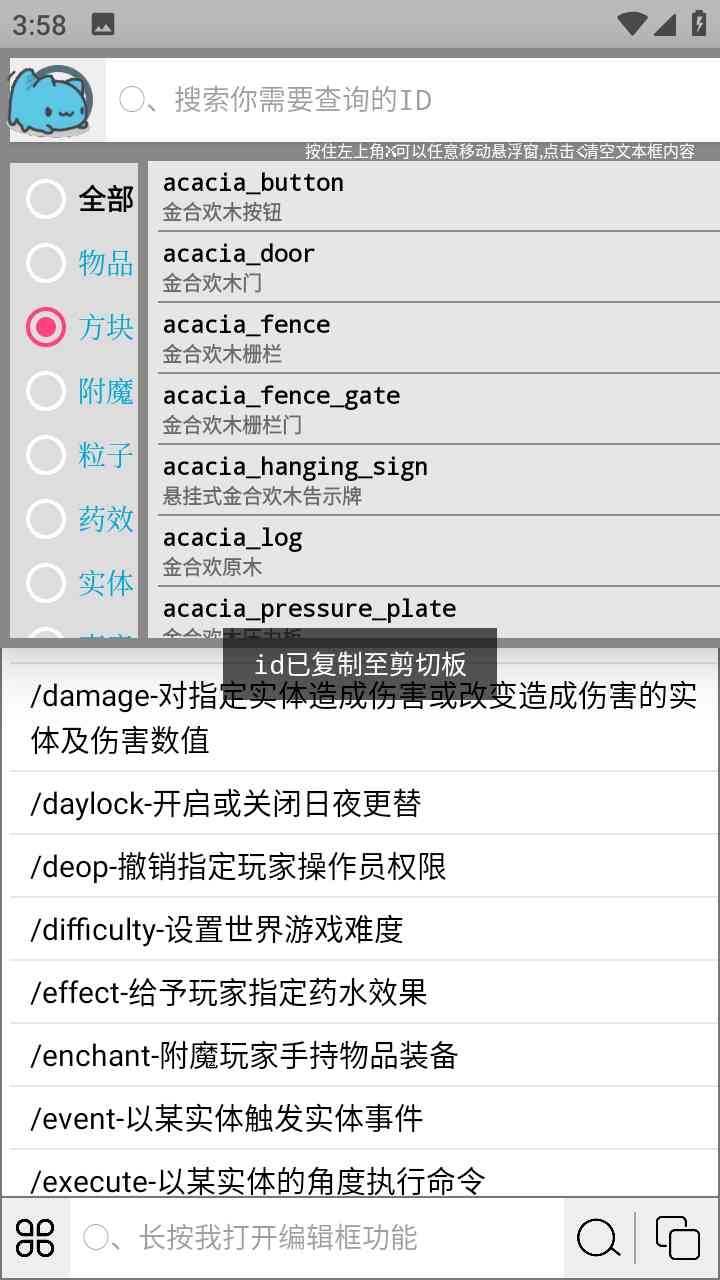
Task: Tap the ID search field
Action: click(x=410, y=100)
